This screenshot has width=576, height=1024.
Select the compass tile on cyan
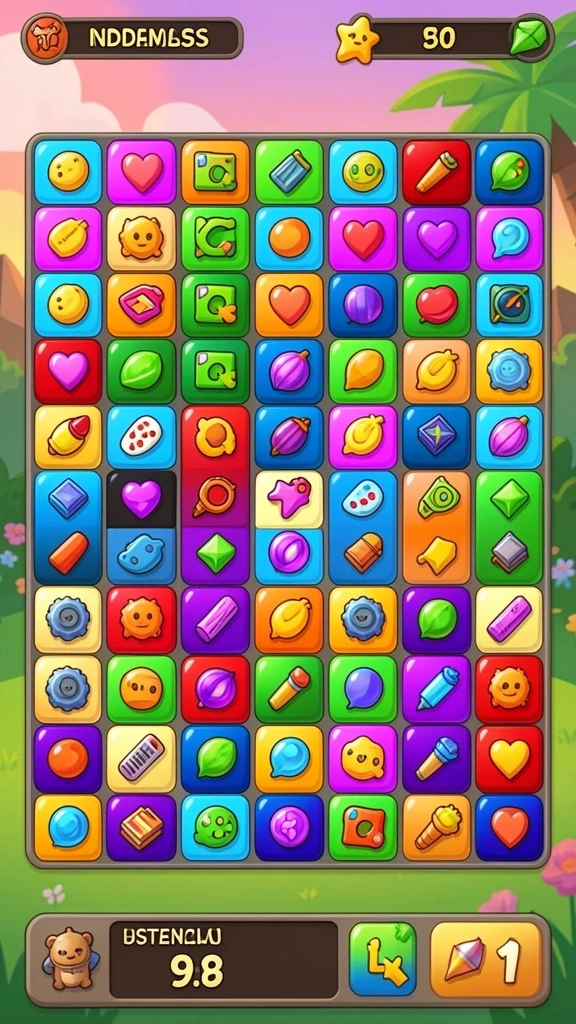pos(509,304)
